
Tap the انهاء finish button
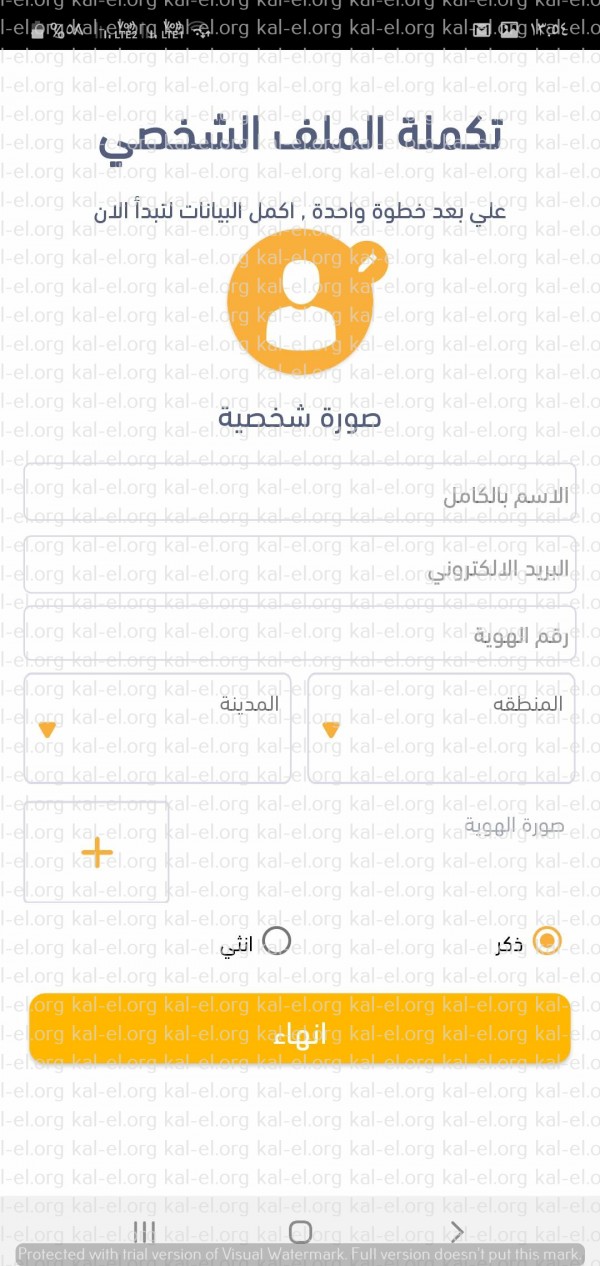click(x=300, y=1028)
